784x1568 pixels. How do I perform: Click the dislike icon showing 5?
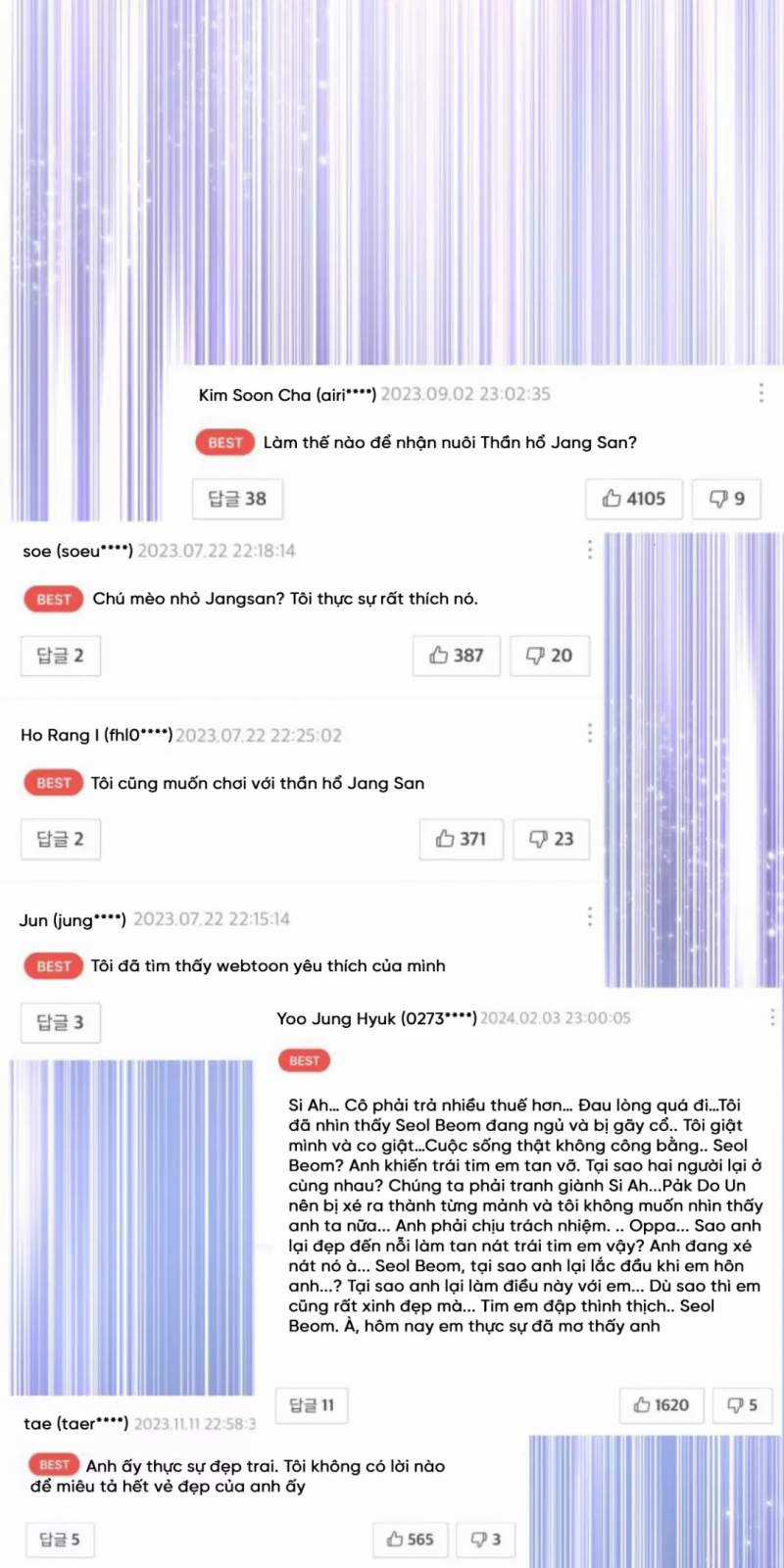coord(742,1405)
